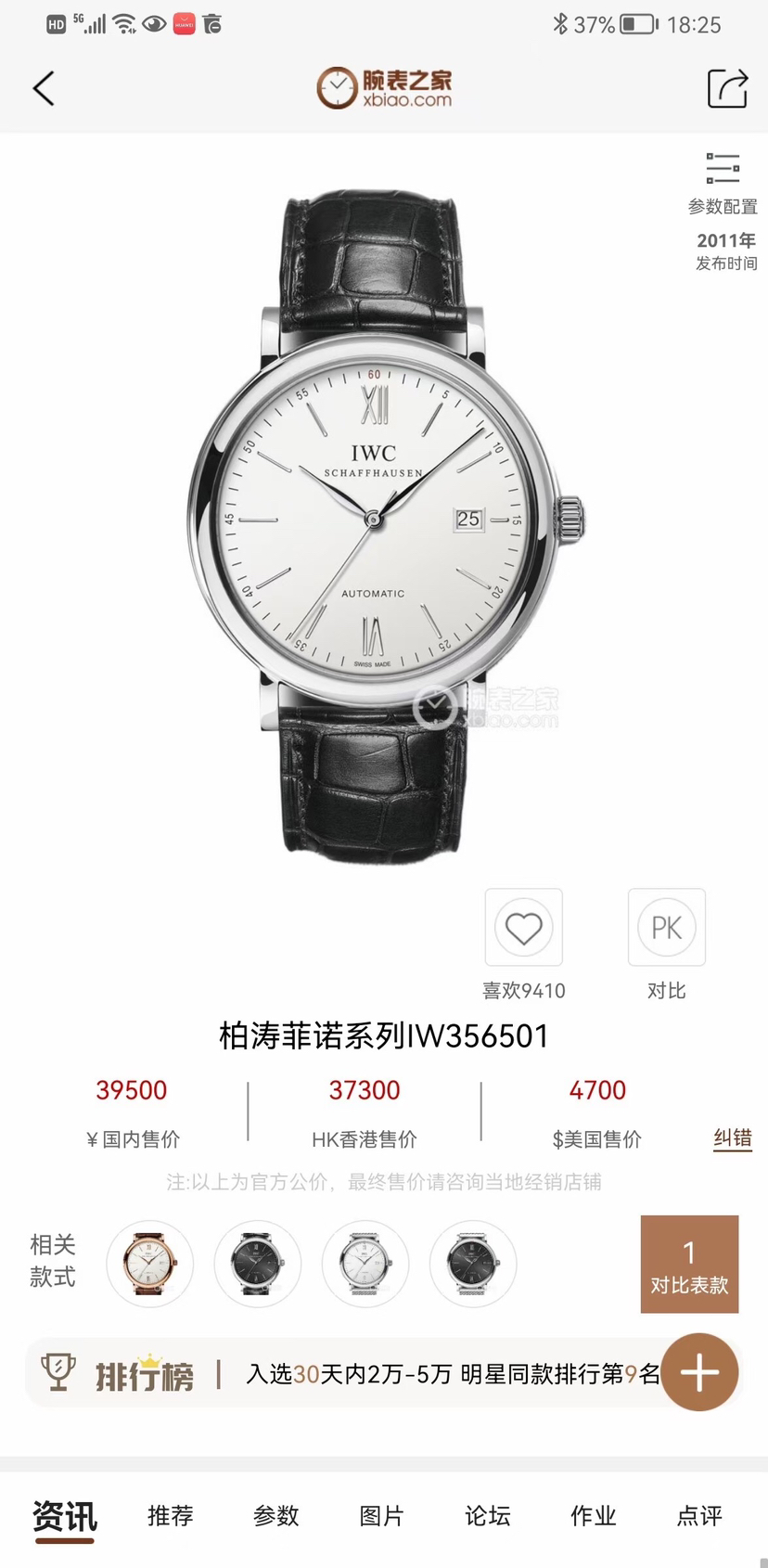Like this watch with the heart icon
The height and width of the screenshot is (1568, 768).
tap(523, 927)
